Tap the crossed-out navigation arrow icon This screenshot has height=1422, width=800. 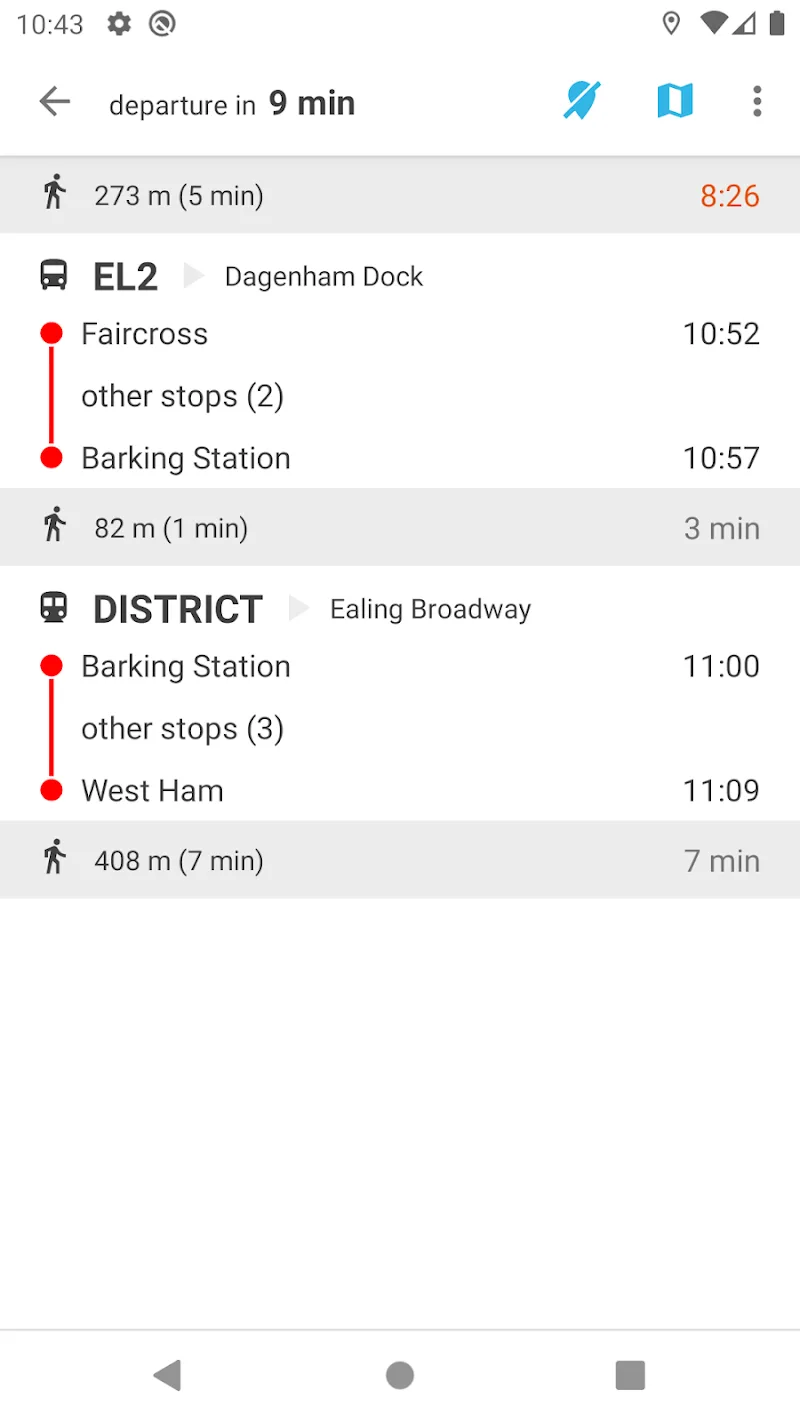[x=581, y=101]
